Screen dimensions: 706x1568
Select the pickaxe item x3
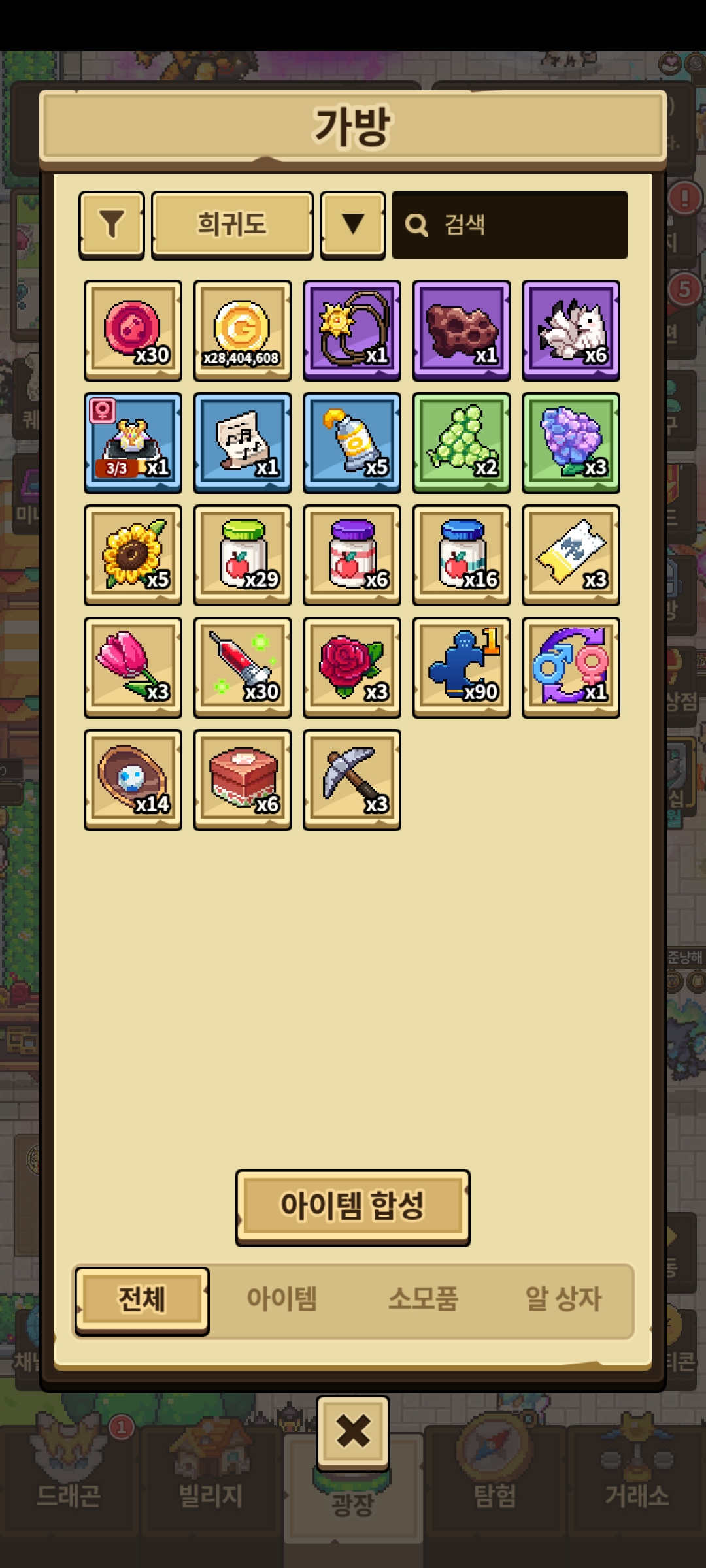(352, 780)
